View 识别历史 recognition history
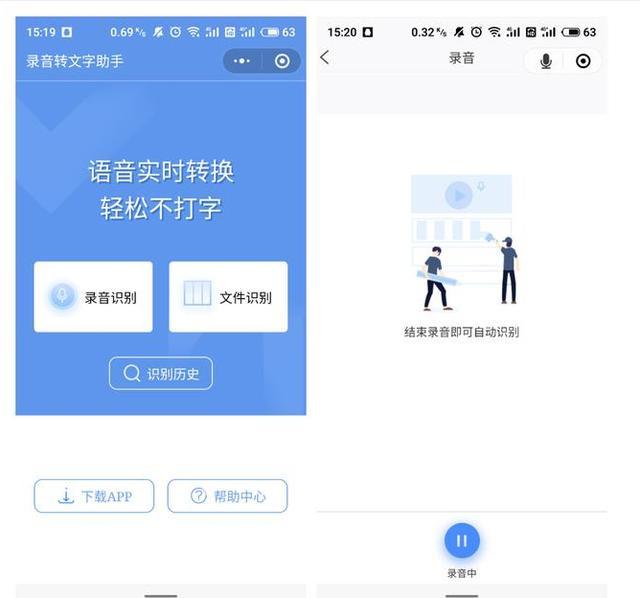The width and height of the screenshot is (640, 598). click(161, 374)
